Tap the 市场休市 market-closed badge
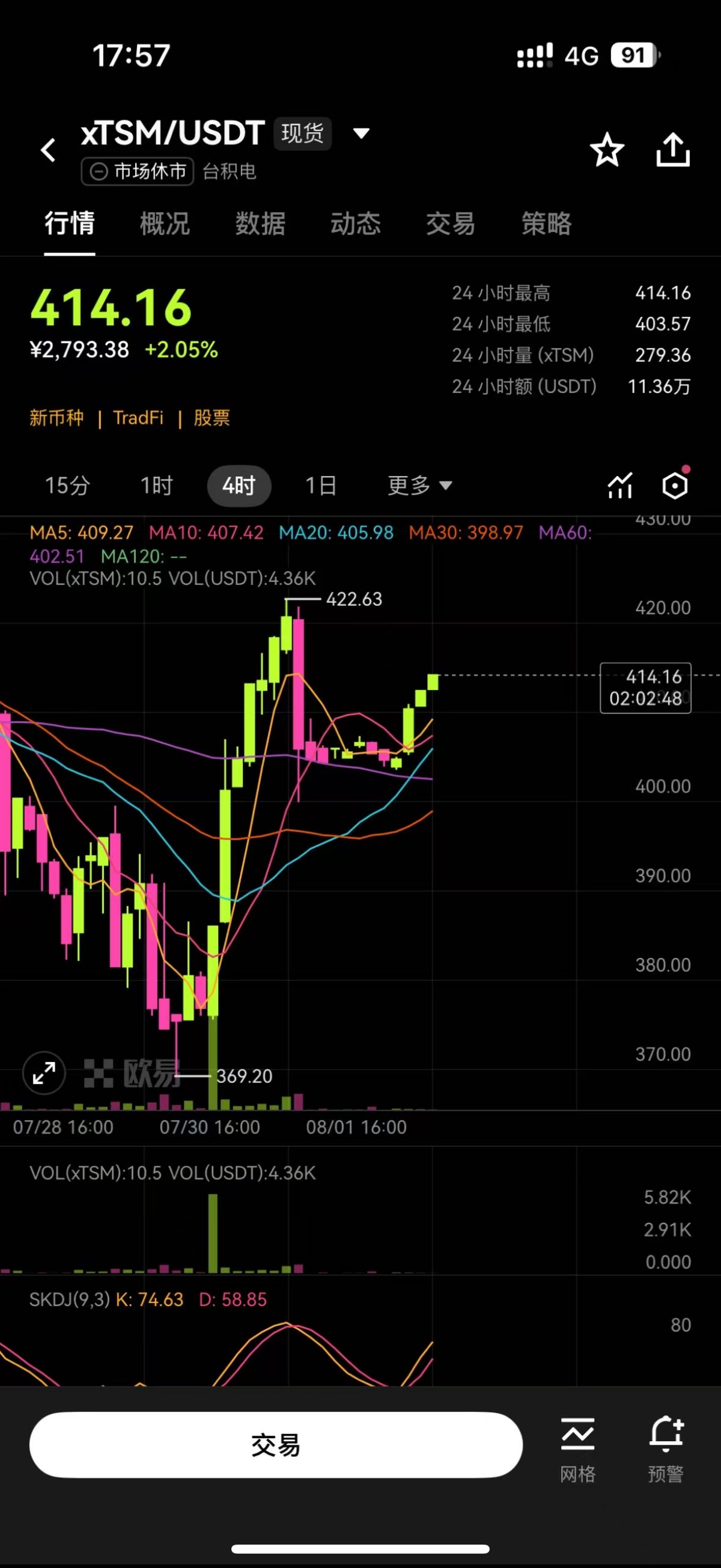This screenshot has width=721, height=1568. [138, 172]
